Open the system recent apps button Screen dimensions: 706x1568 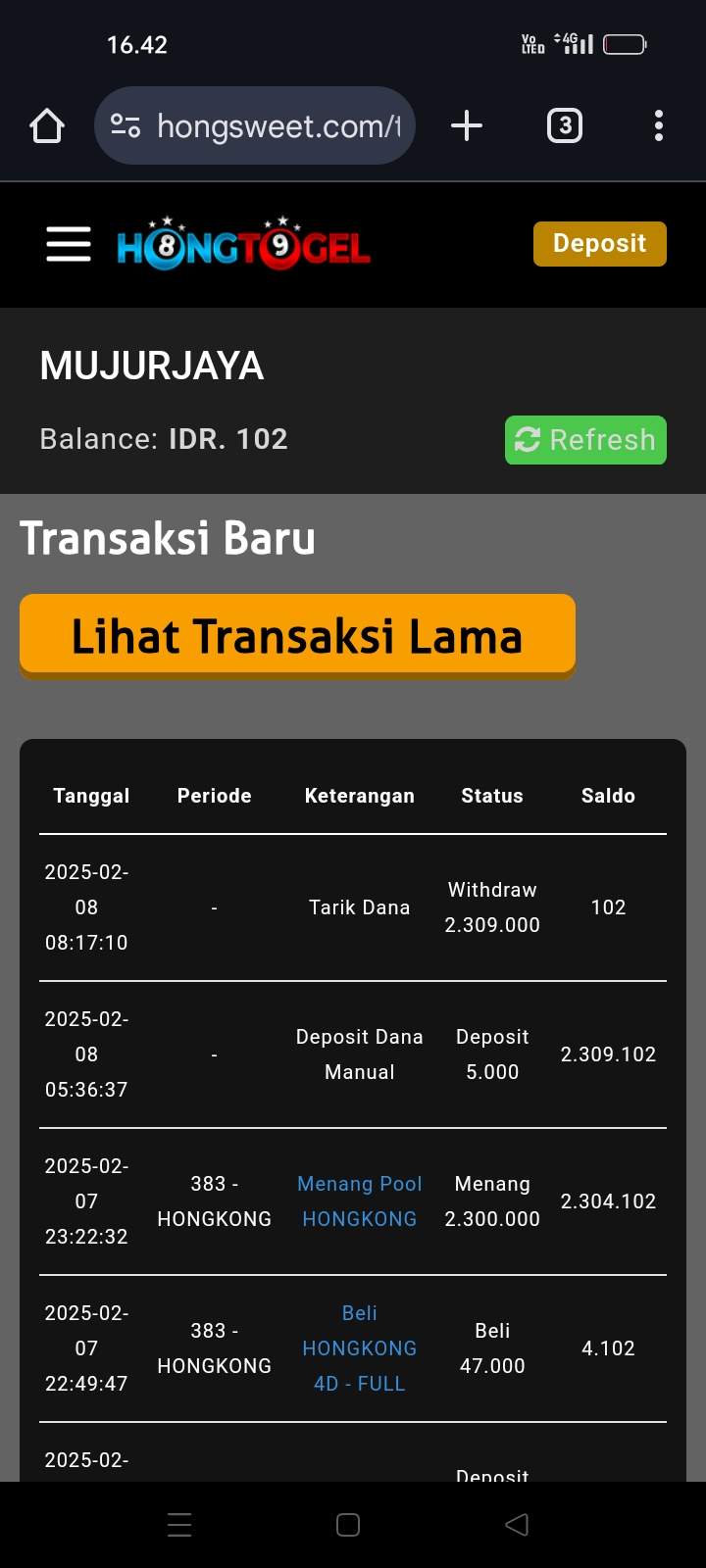coord(179,1525)
